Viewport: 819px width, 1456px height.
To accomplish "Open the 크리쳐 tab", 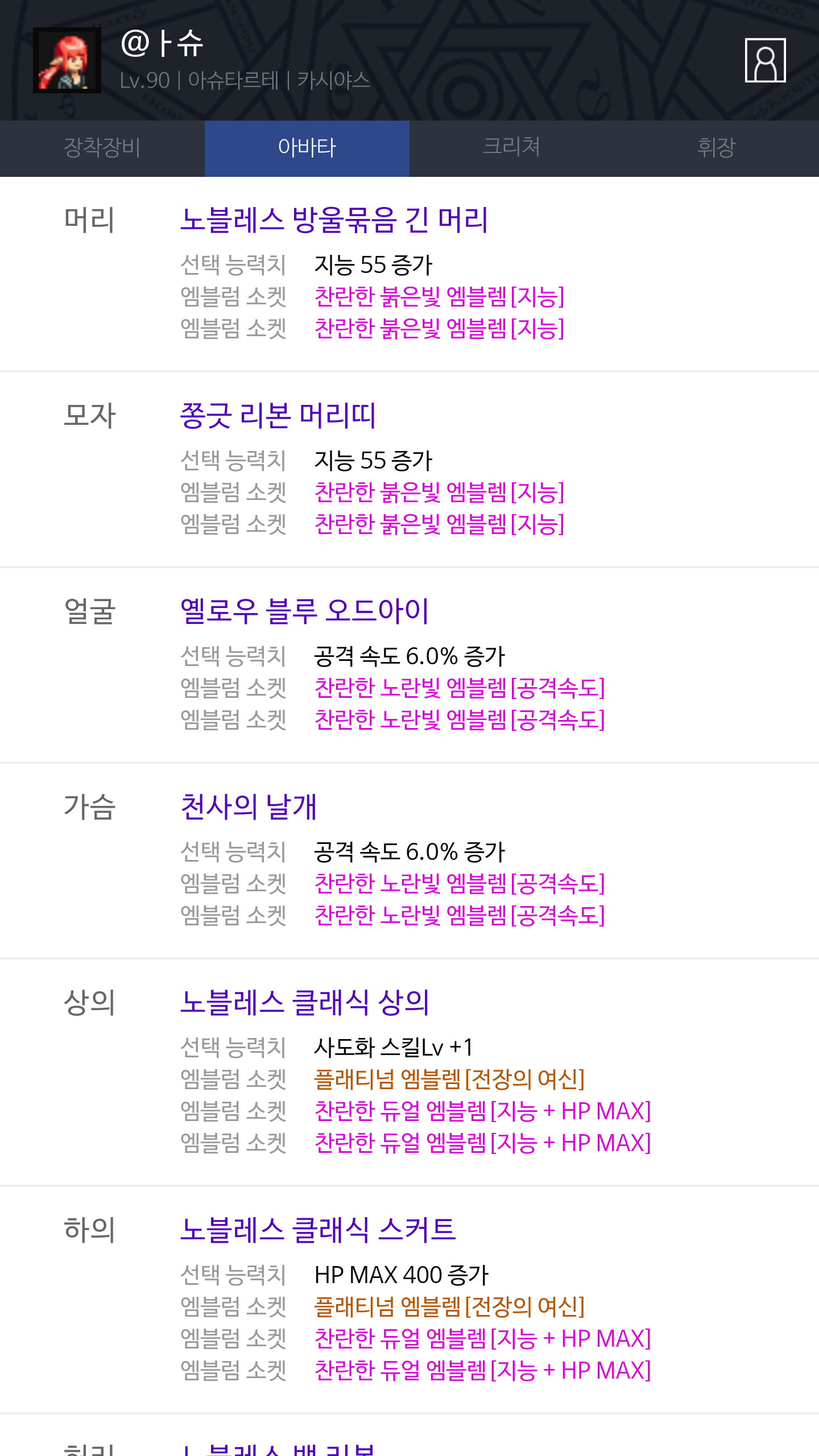I will point(511,148).
